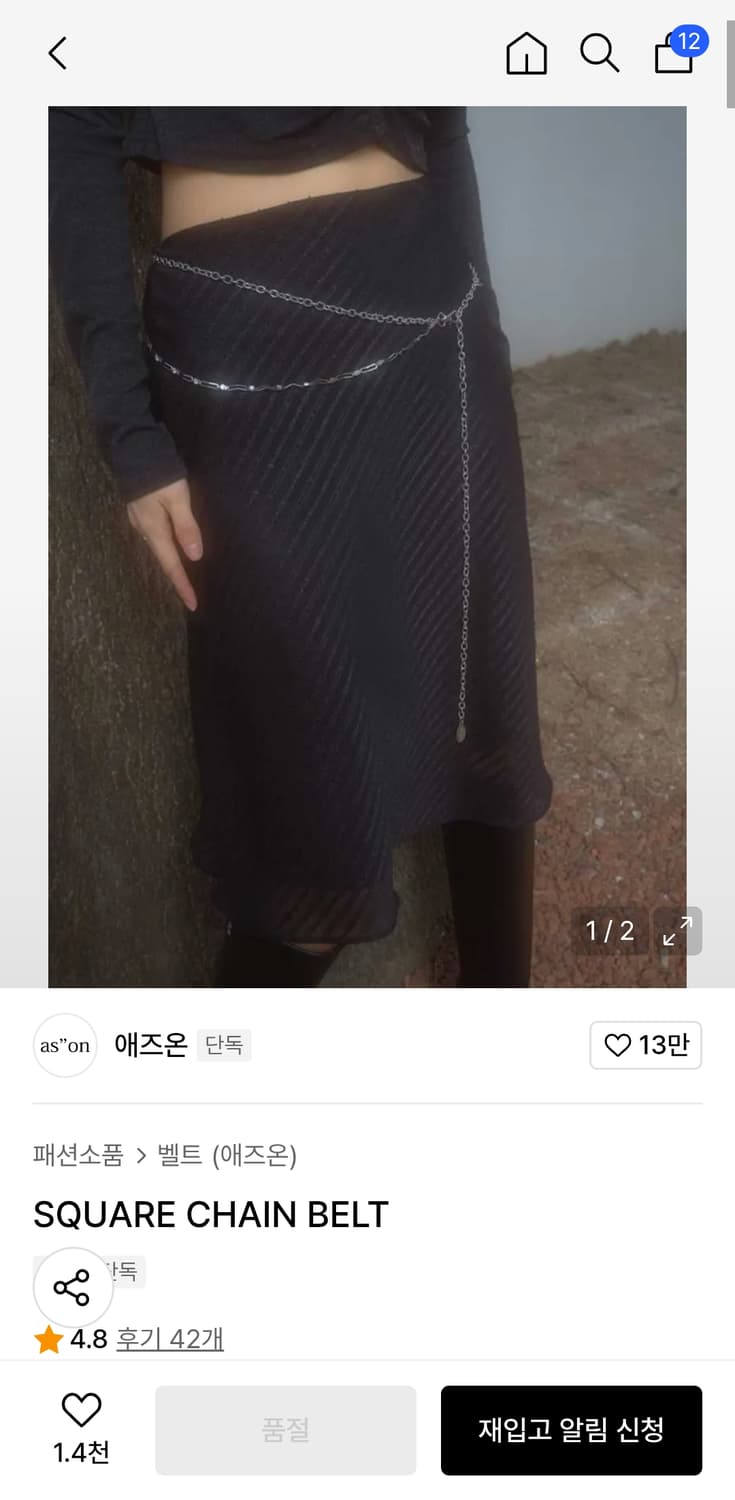Open the home screen via house icon
Viewport: 735px width, 1500px height.
coord(525,55)
